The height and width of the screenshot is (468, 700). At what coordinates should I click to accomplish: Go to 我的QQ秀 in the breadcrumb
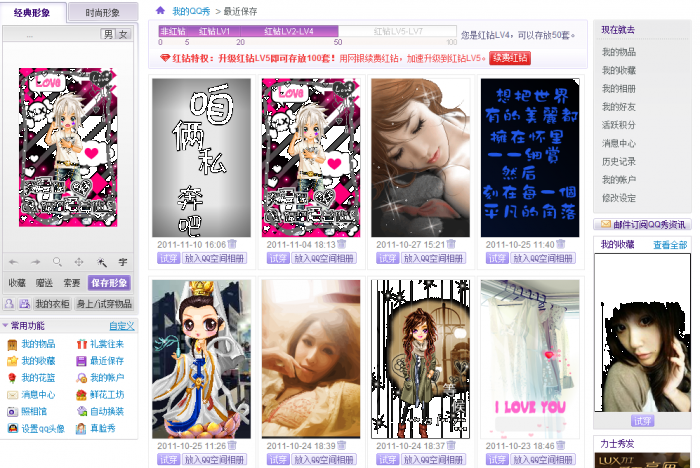(190, 11)
